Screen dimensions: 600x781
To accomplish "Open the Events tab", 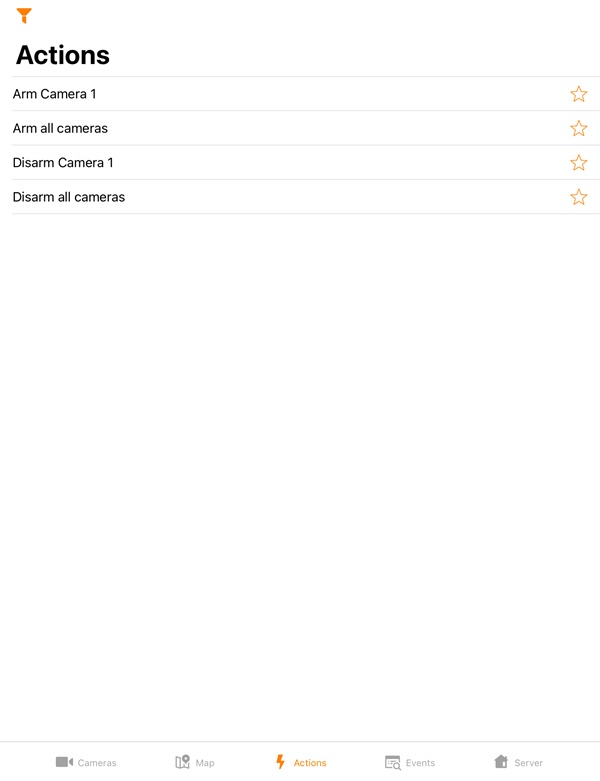I will pos(410,762).
